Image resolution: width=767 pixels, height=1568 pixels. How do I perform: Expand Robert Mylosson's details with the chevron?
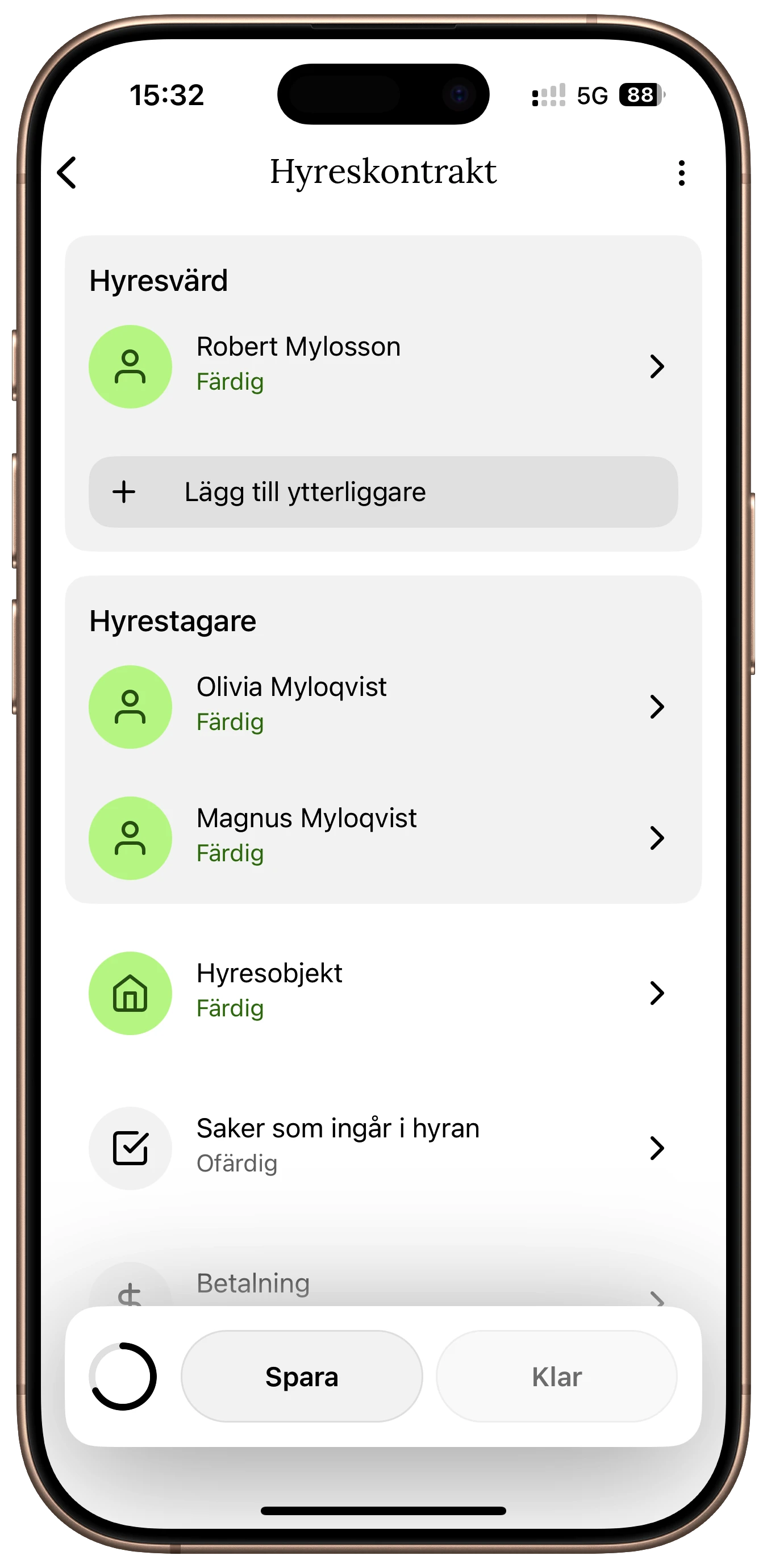click(657, 367)
